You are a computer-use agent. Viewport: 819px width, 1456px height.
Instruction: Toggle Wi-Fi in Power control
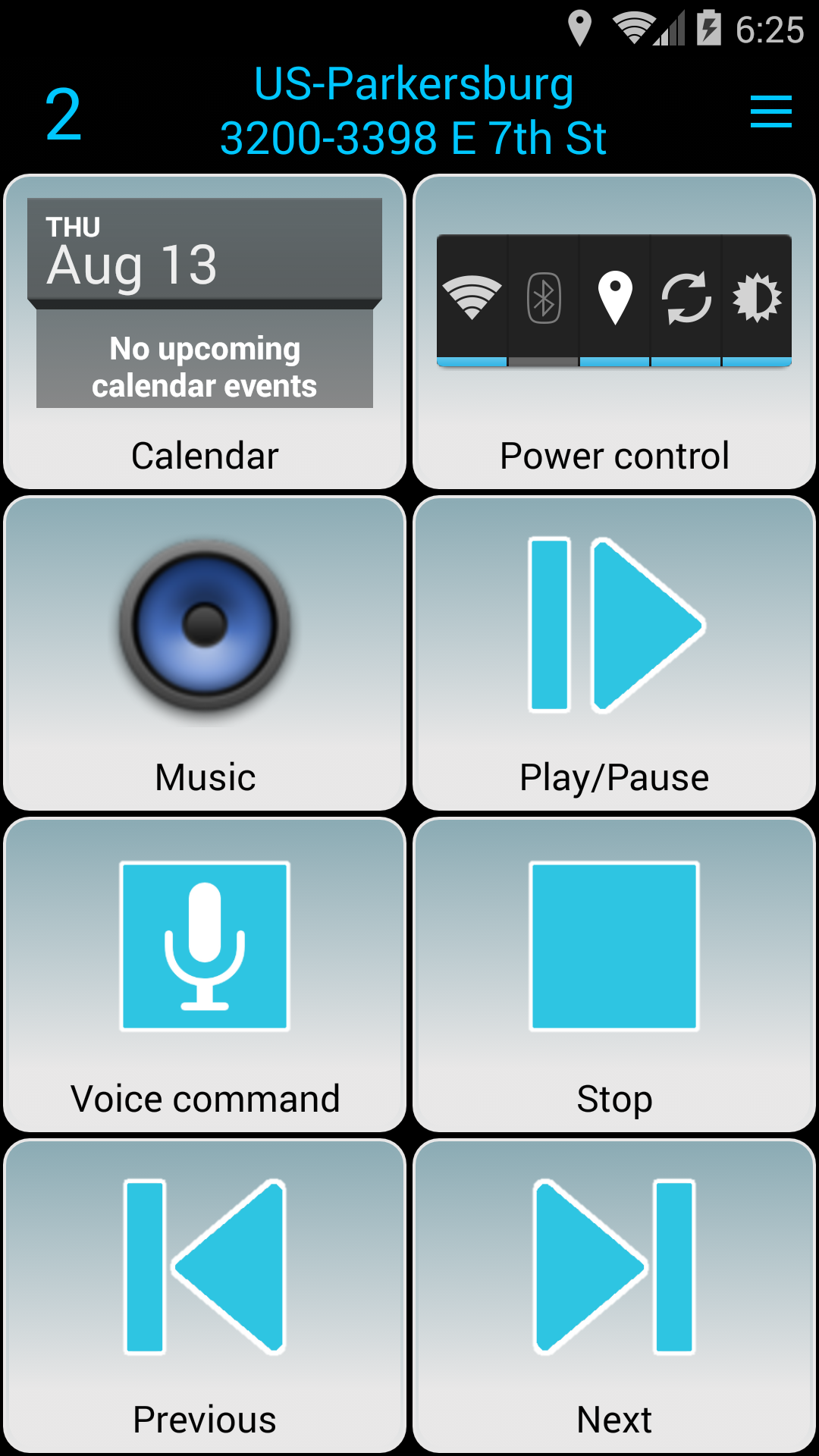click(x=472, y=300)
